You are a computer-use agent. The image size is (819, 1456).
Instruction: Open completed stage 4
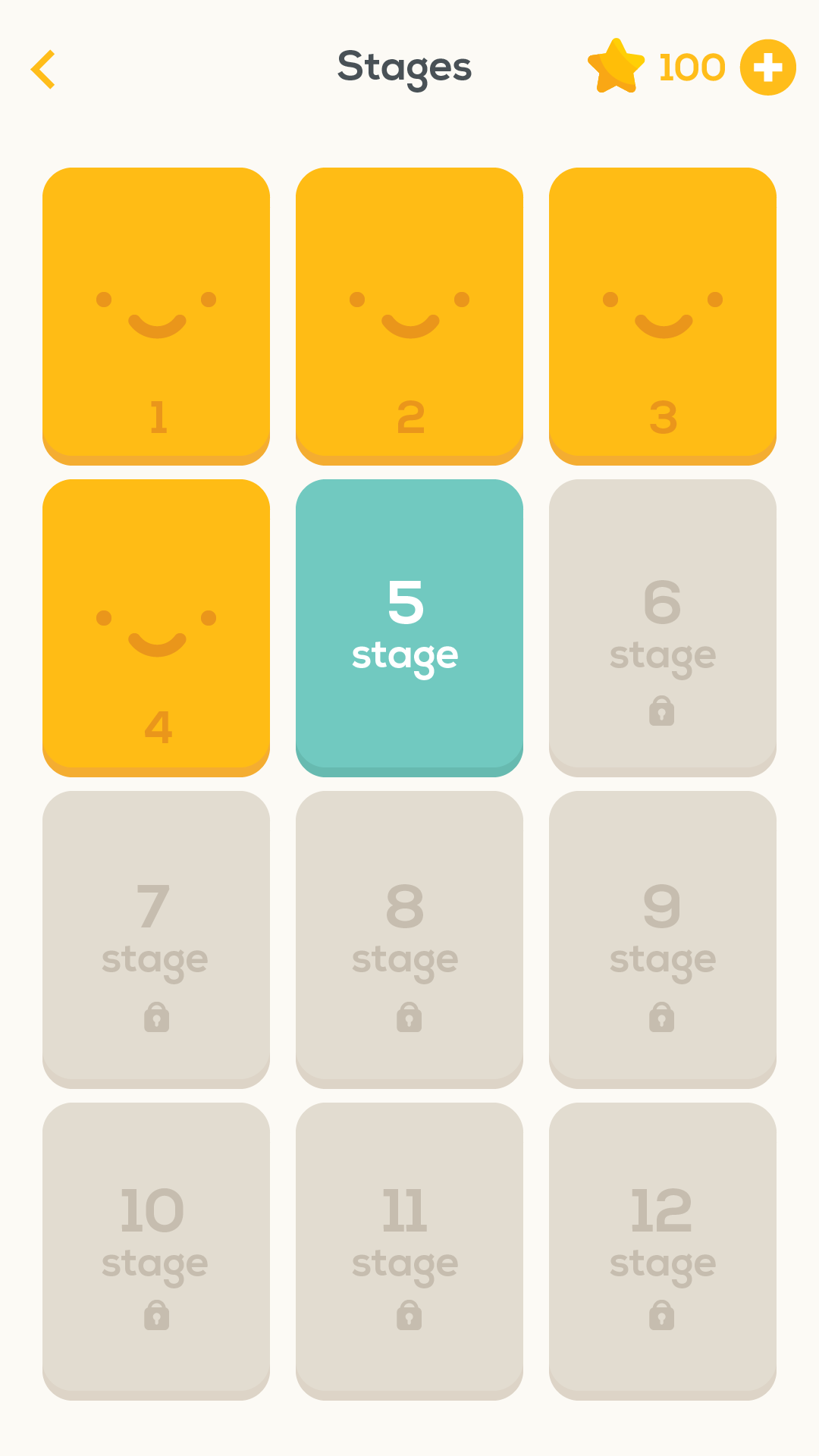(156, 626)
